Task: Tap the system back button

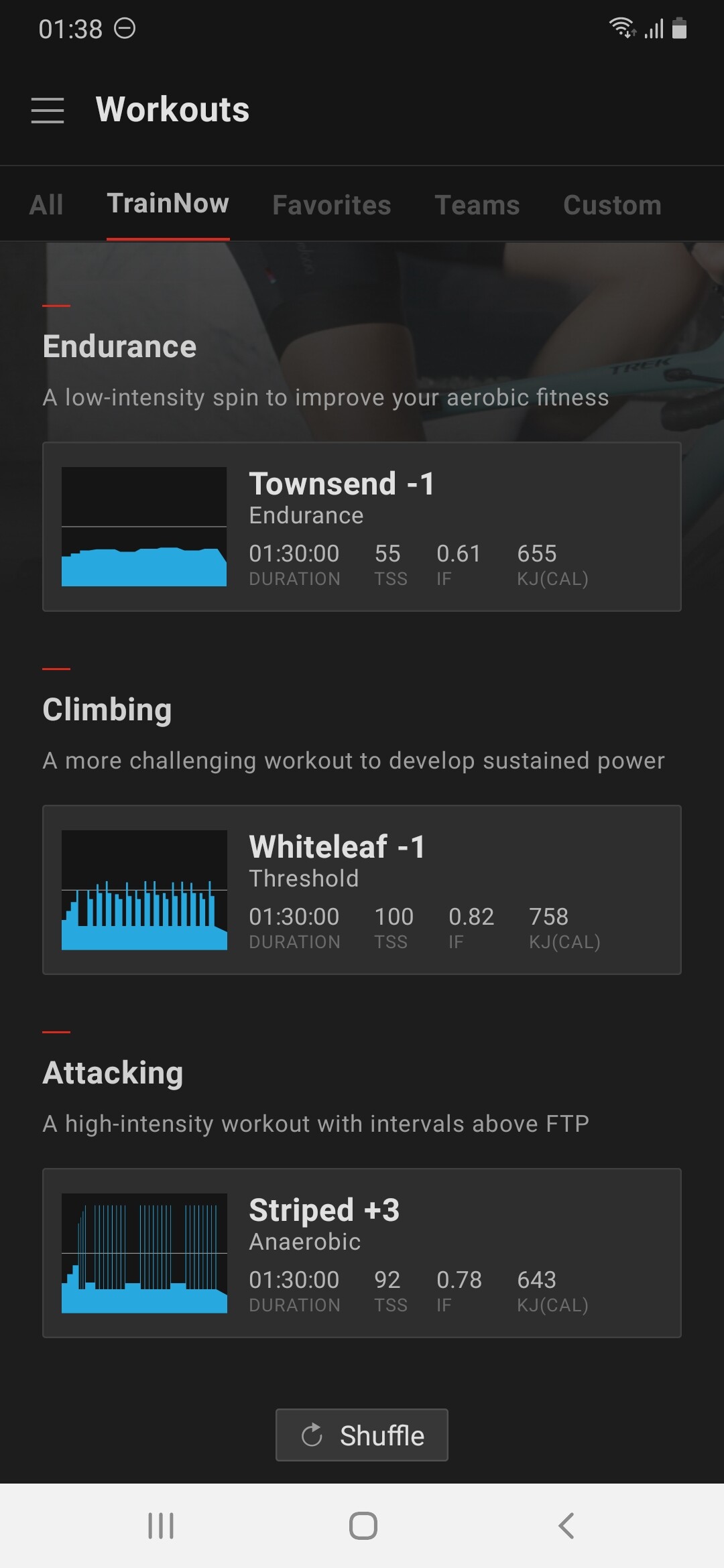Action: pos(566,1526)
